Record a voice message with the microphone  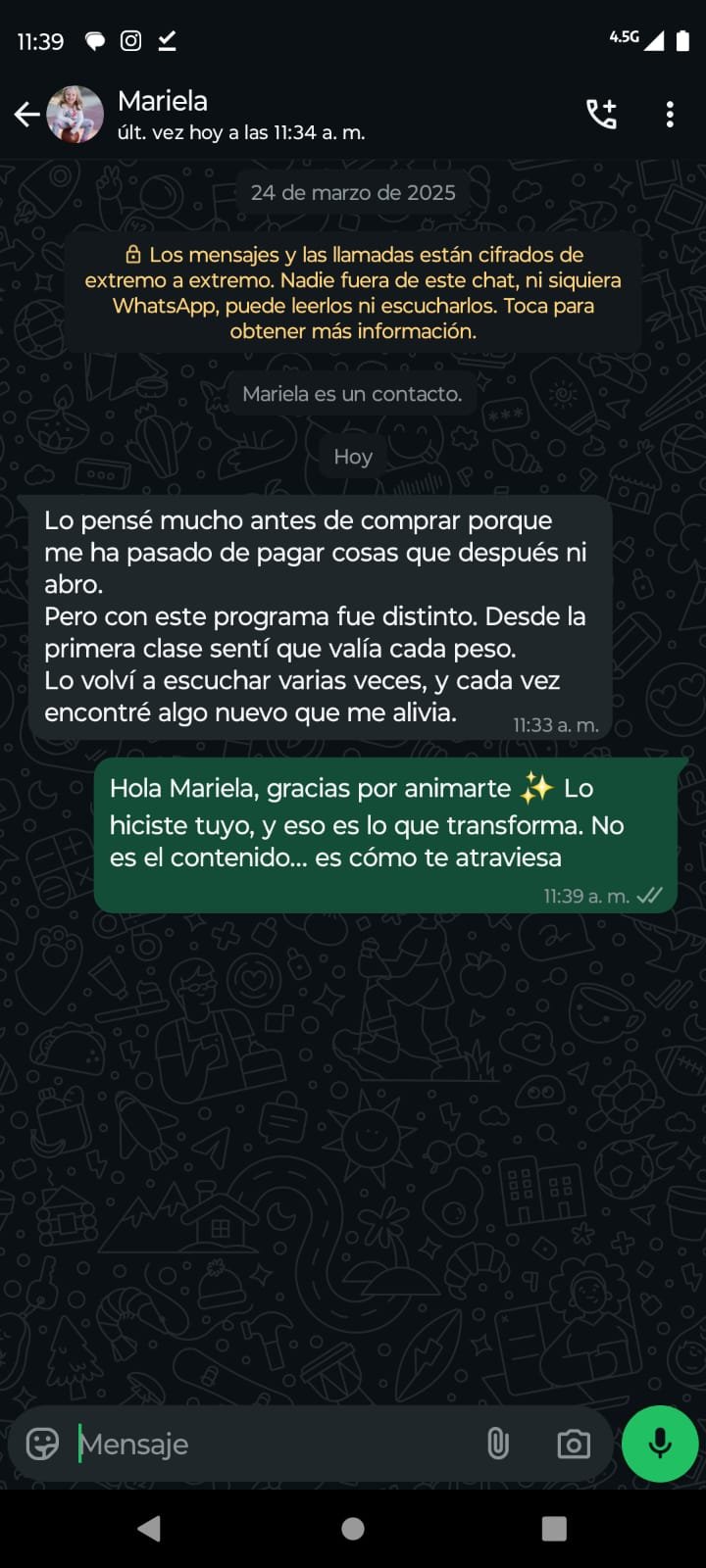pos(660,1444)
